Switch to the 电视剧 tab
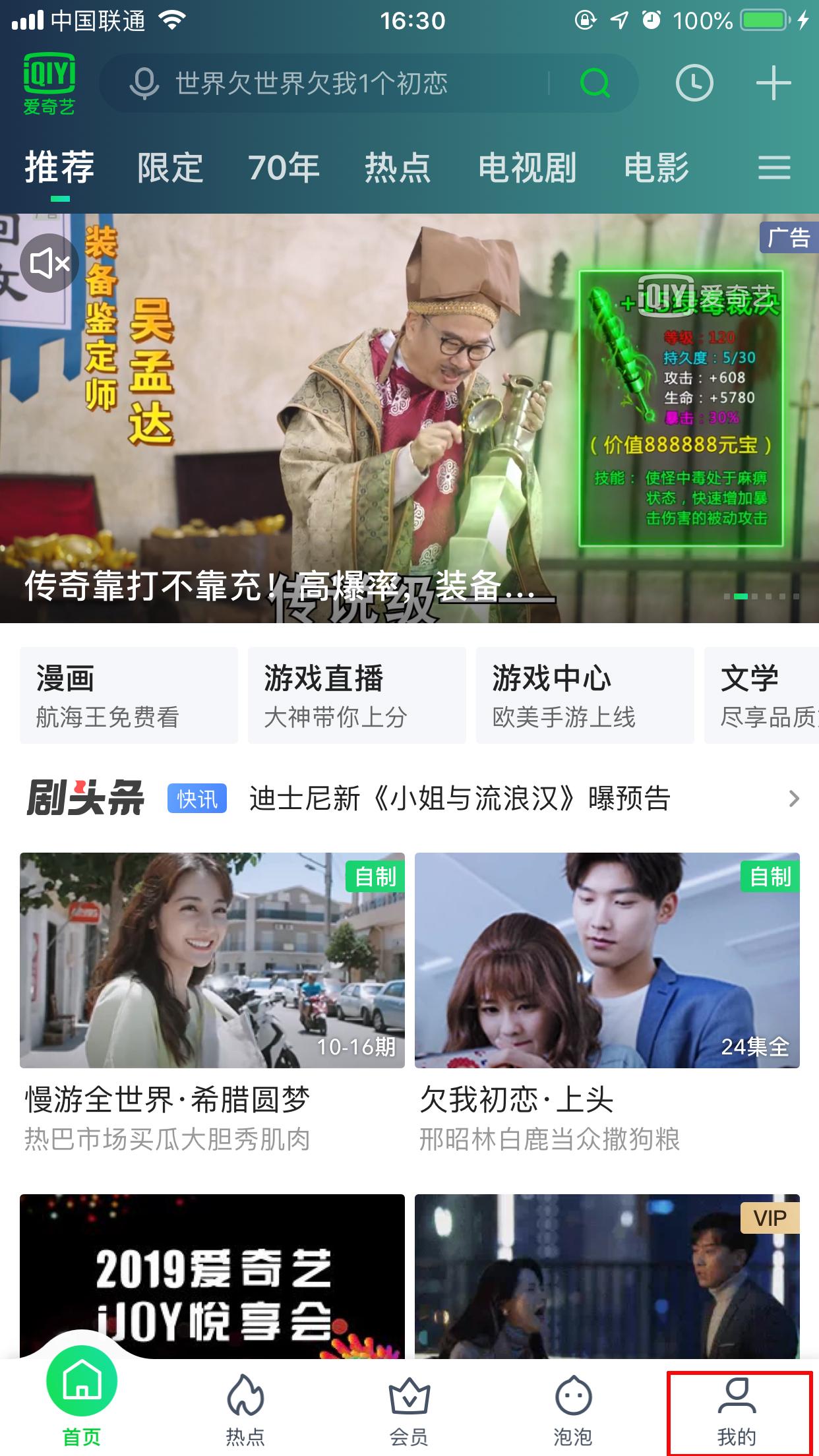 528,167
